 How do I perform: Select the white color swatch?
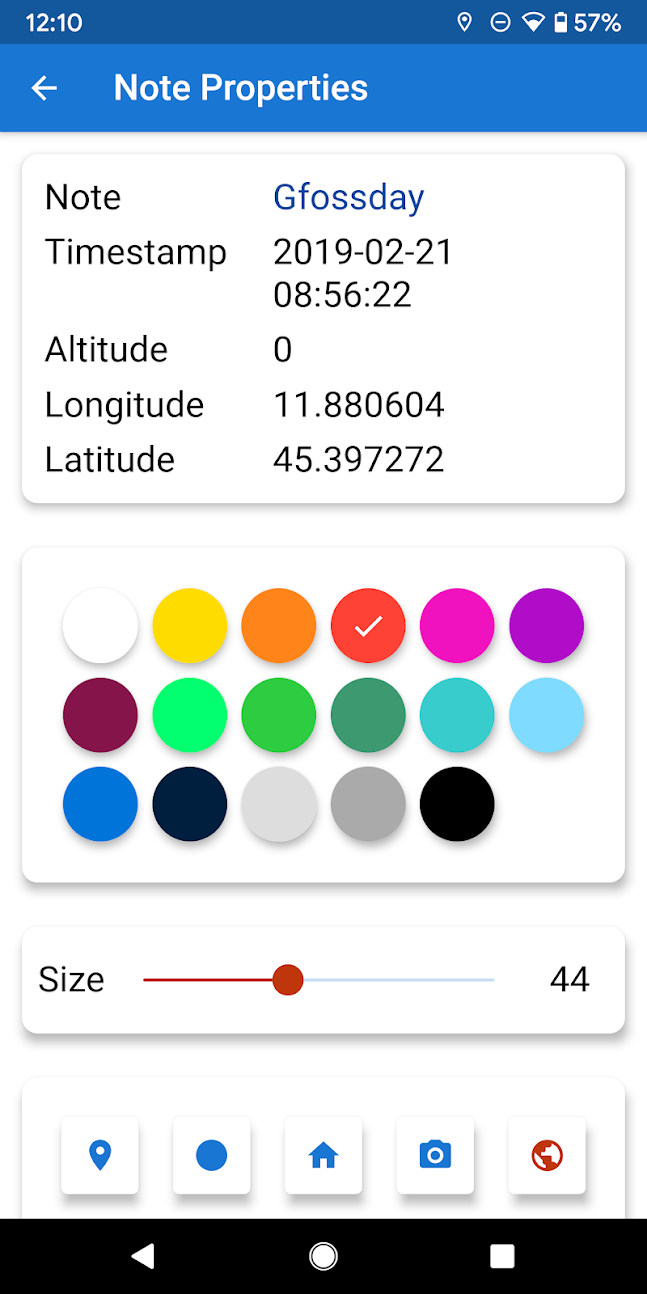tap(100, 626)
